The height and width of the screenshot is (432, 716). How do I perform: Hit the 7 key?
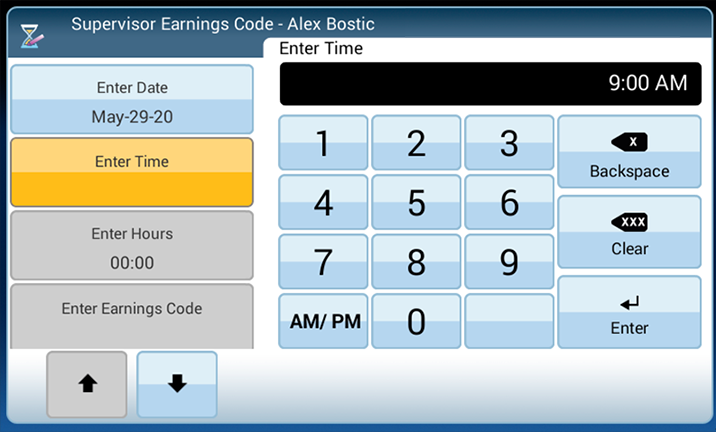[322, 262]
